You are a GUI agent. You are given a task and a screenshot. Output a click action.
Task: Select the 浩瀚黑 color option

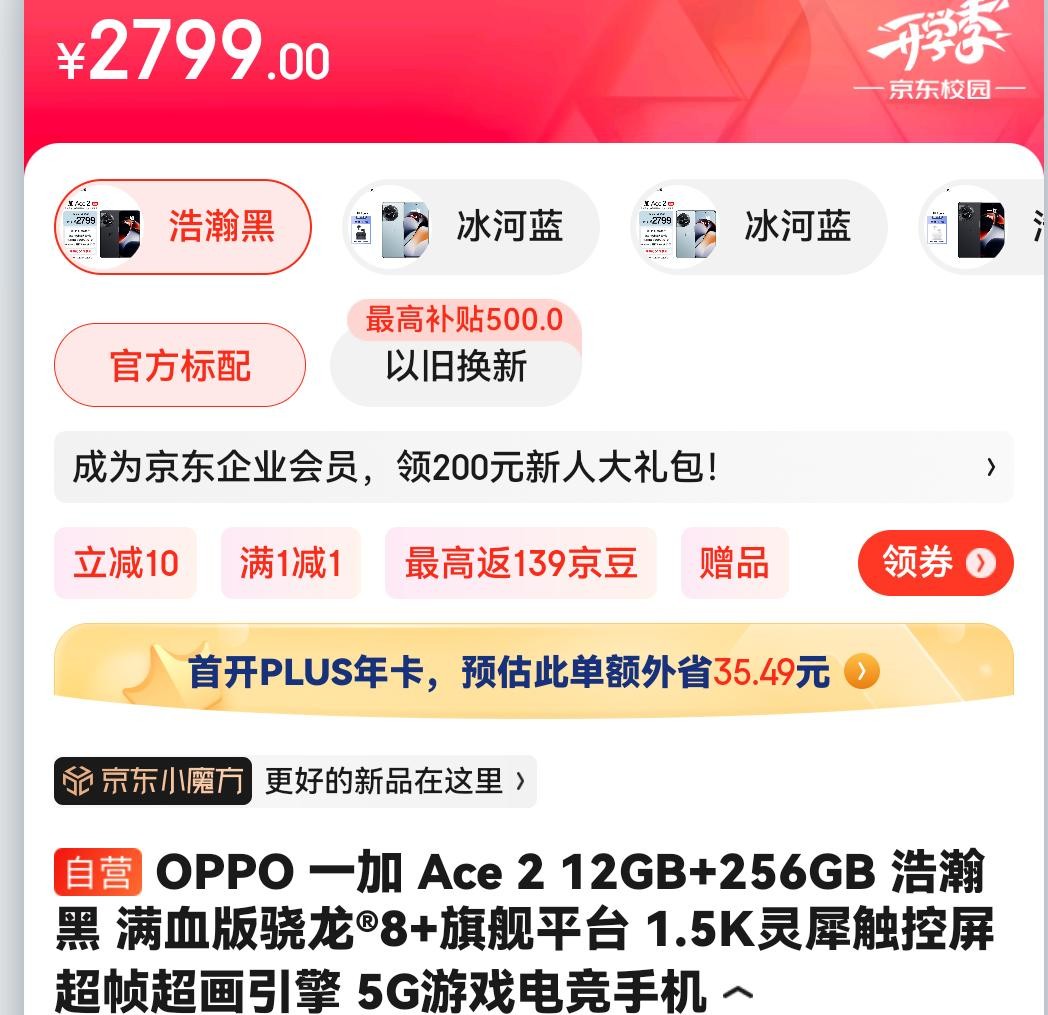[x=183, y=227]
